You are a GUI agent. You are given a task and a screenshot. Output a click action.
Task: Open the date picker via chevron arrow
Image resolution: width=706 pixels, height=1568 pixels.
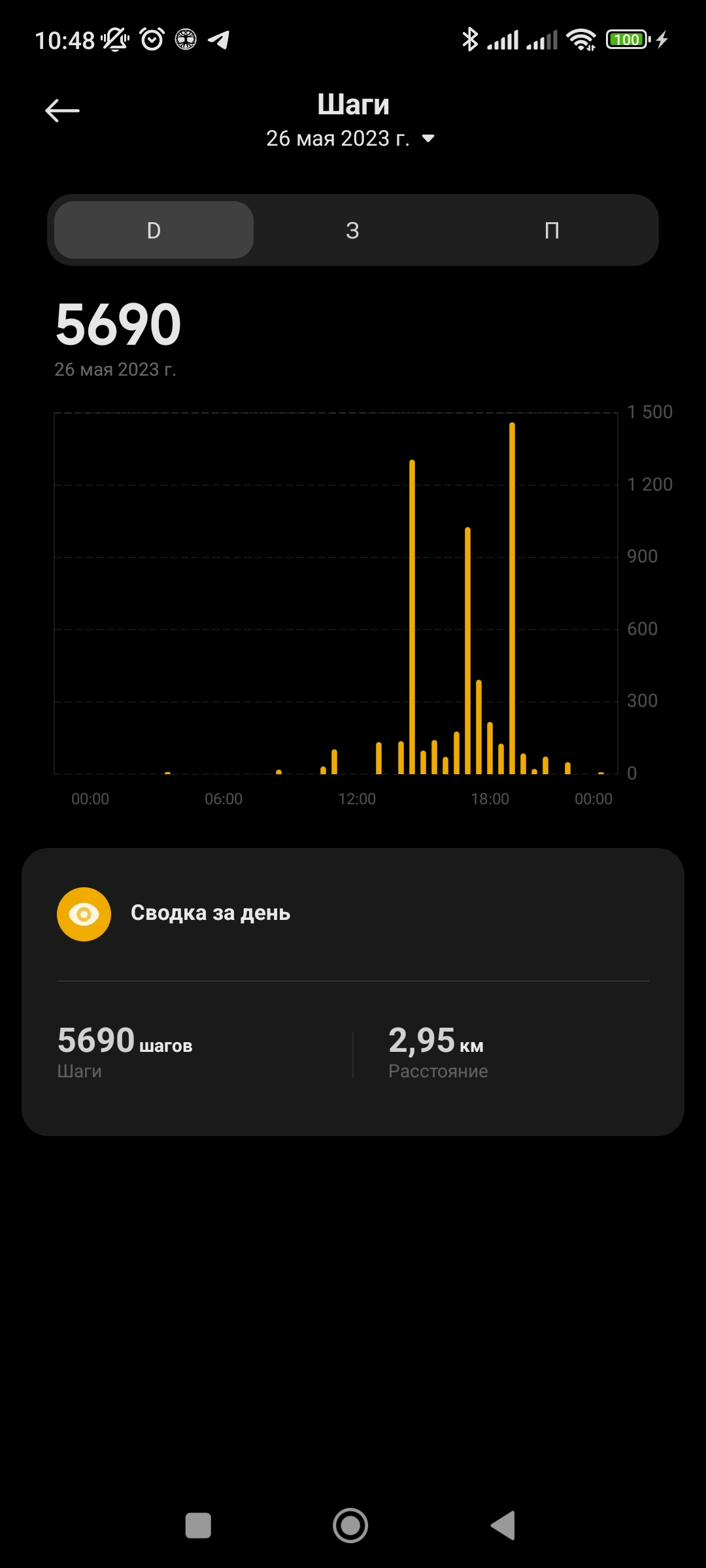[428, 139]
